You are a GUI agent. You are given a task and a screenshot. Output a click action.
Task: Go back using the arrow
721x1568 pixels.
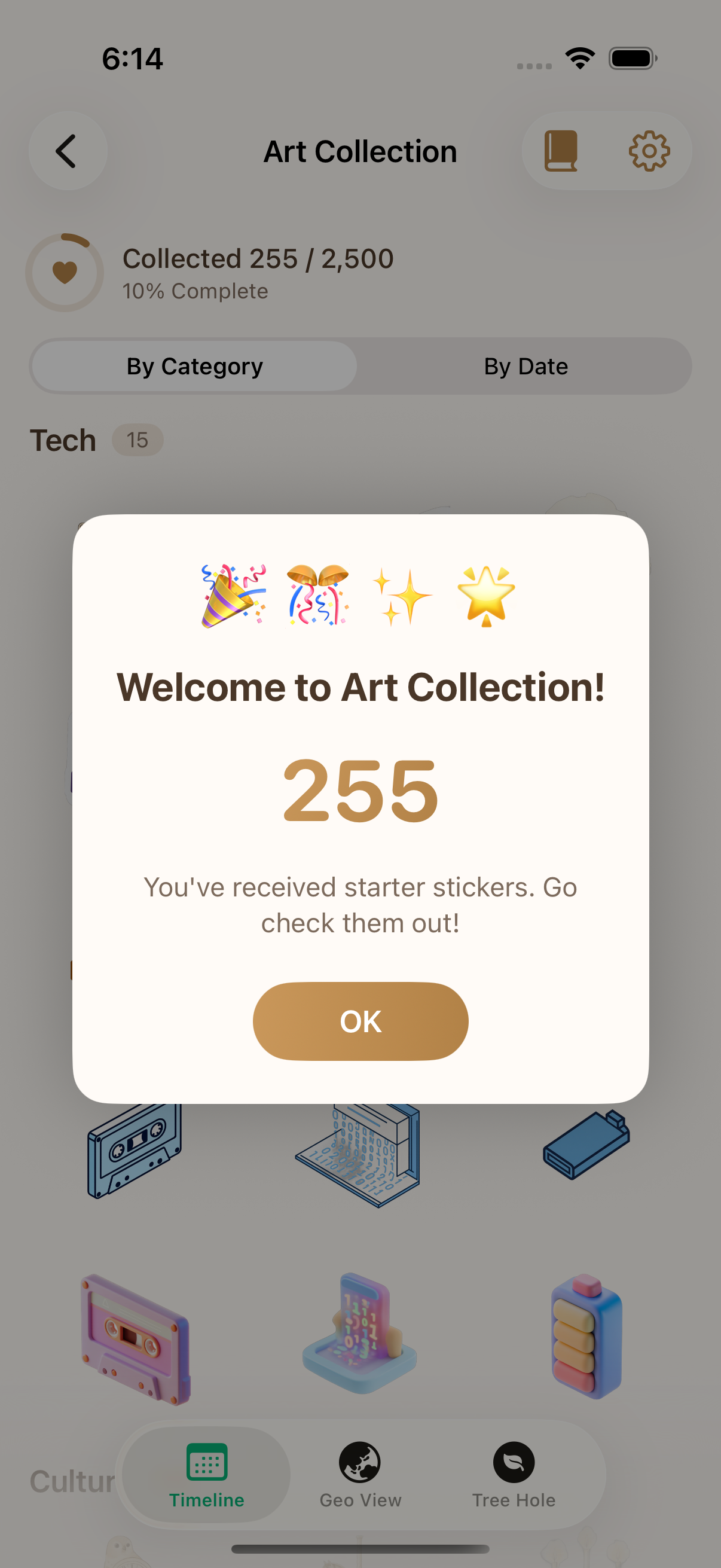coord(68,151)
